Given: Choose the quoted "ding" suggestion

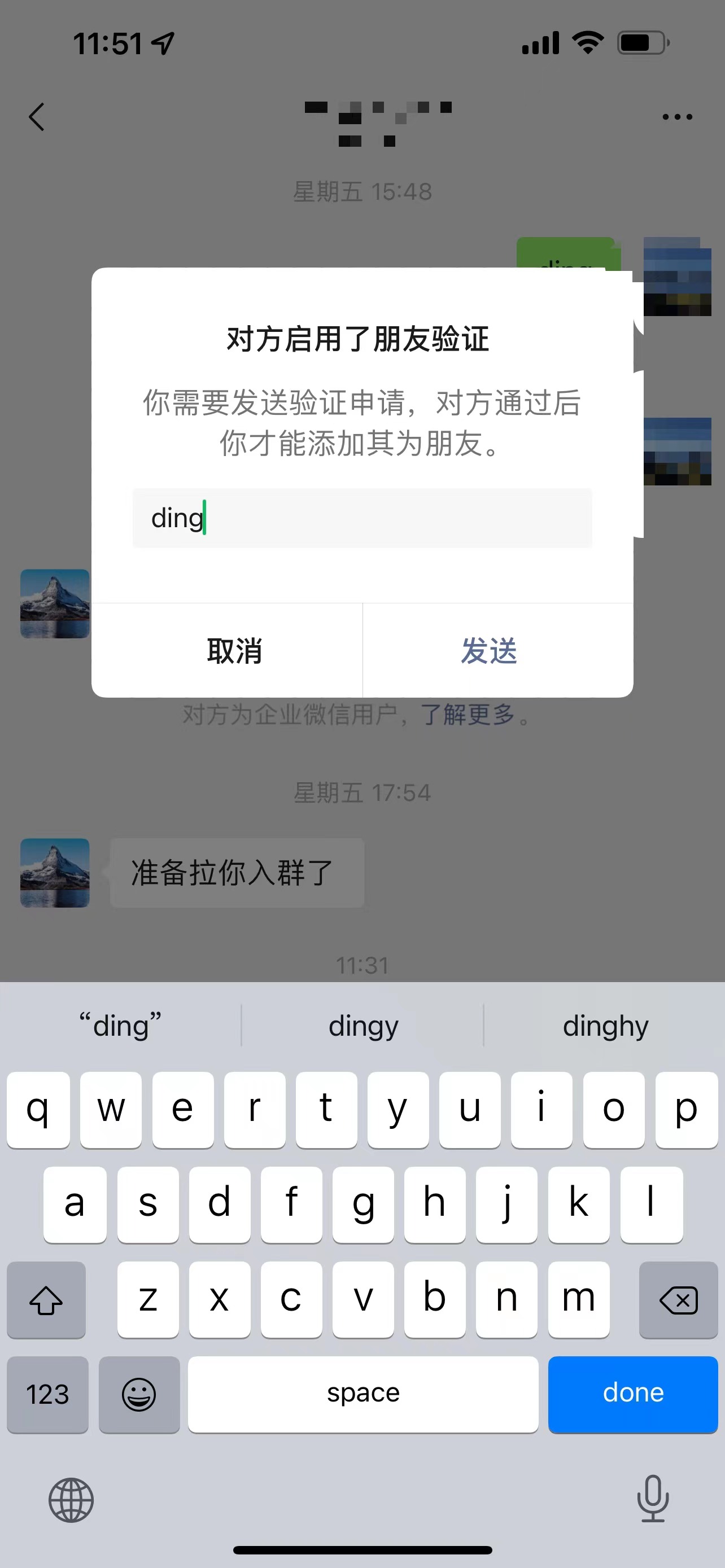Looking at the screenshot, I should tap(119, 1025).
